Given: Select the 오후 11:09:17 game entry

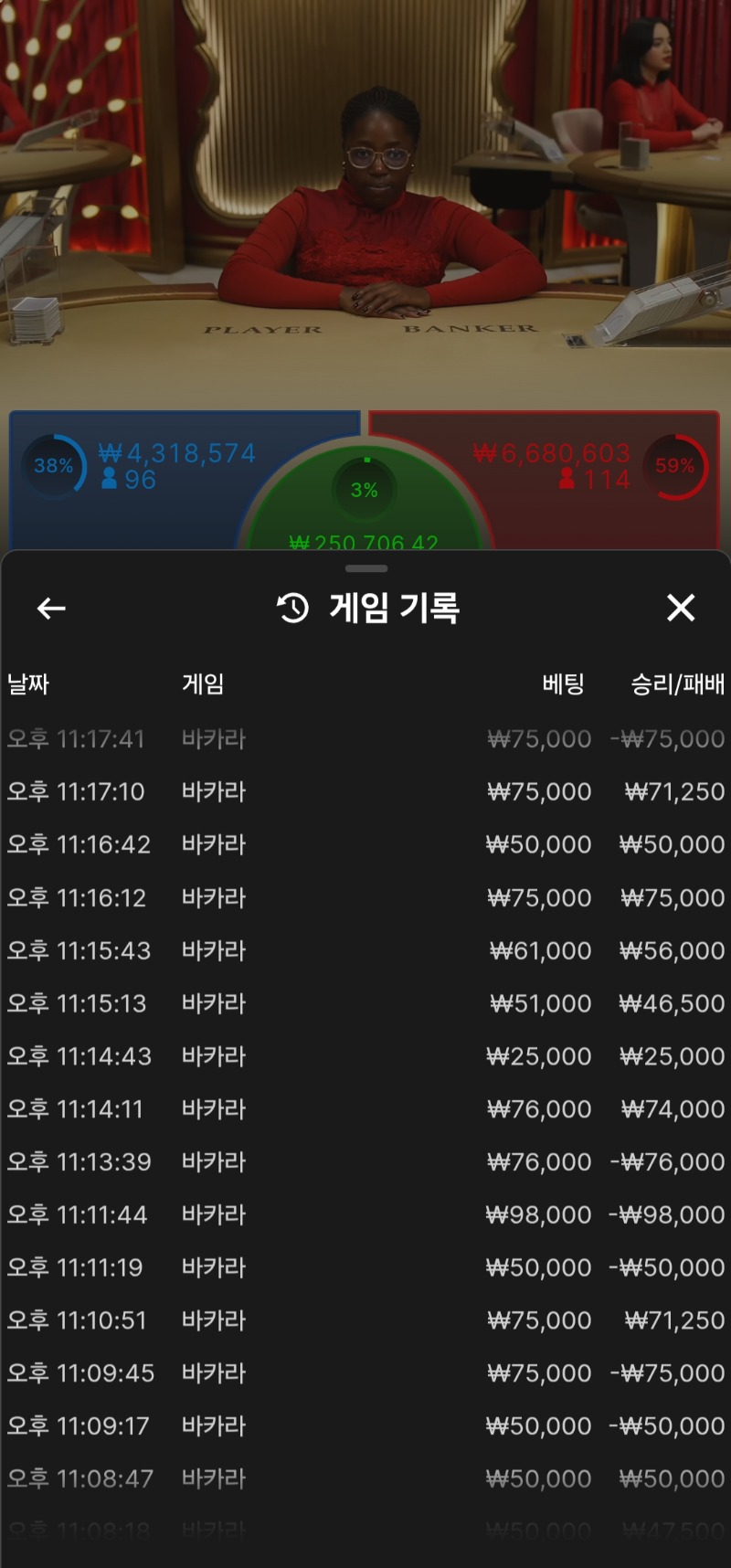Looking at the screenshot, I should 365,1426.
